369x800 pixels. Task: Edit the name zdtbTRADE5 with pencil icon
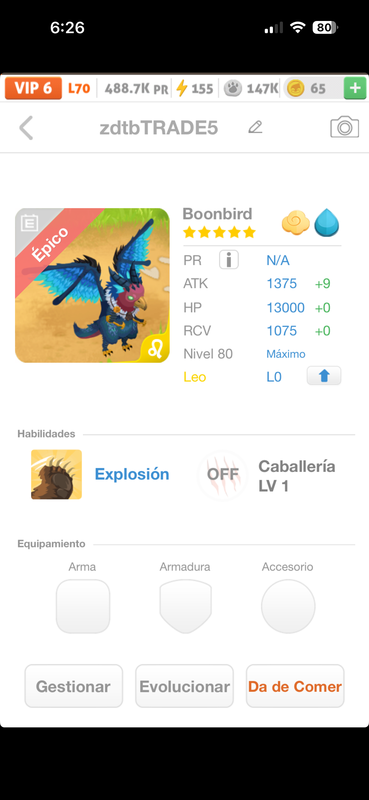tap(255, 128)
